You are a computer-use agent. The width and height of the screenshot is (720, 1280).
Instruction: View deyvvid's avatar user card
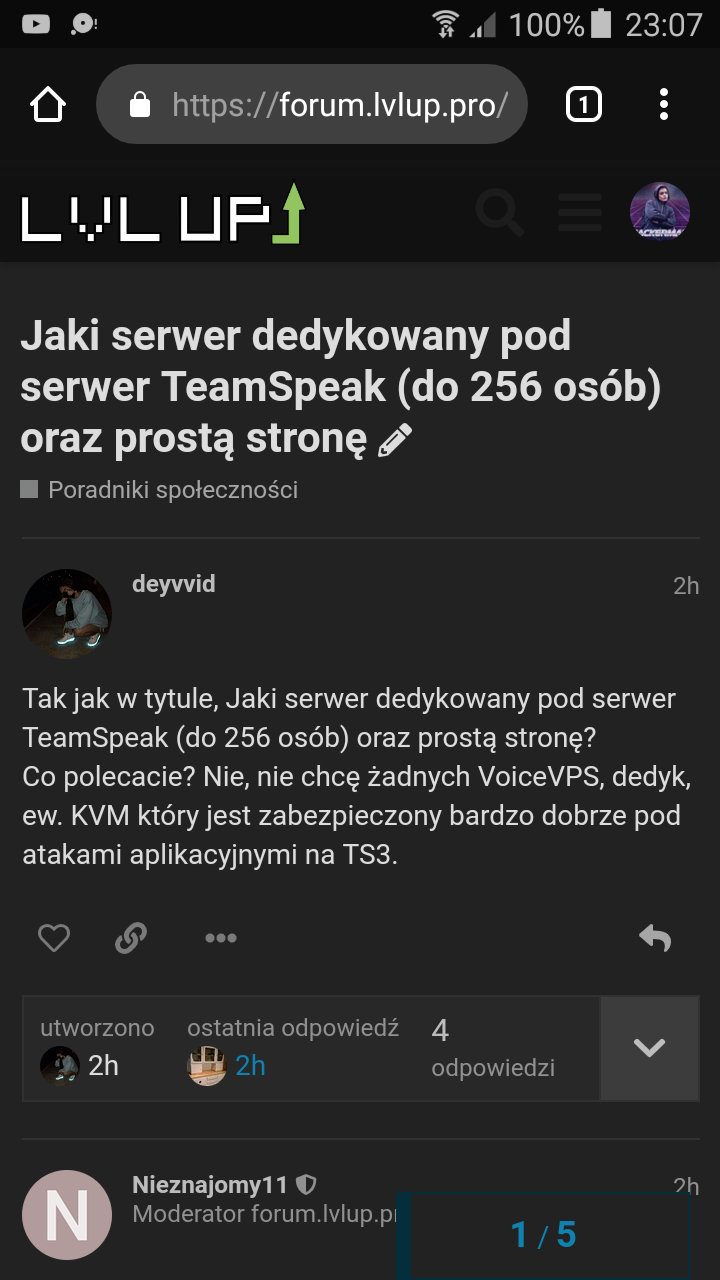[66, 613]
